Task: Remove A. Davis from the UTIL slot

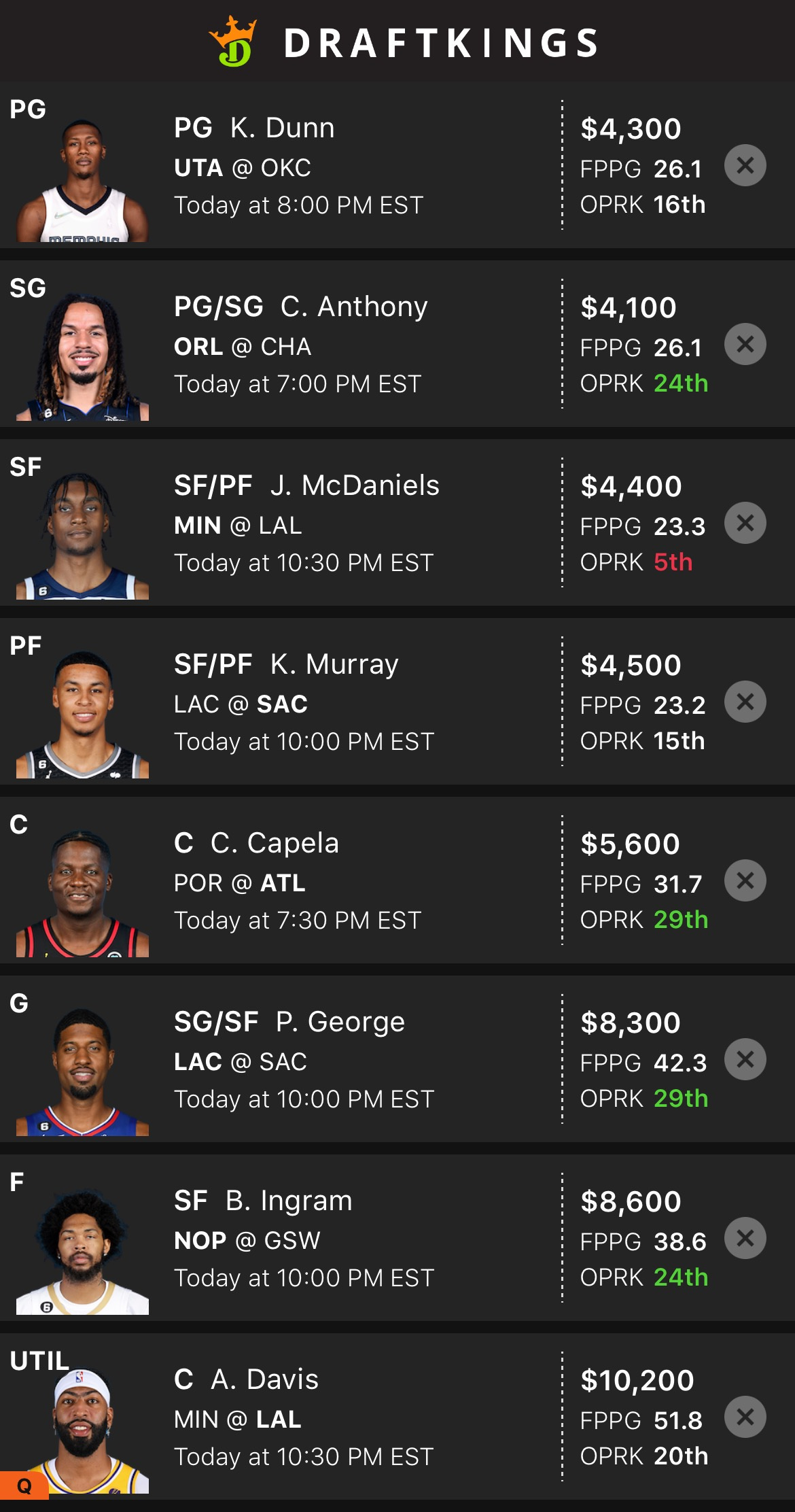Action: [x=745, y=1417]
